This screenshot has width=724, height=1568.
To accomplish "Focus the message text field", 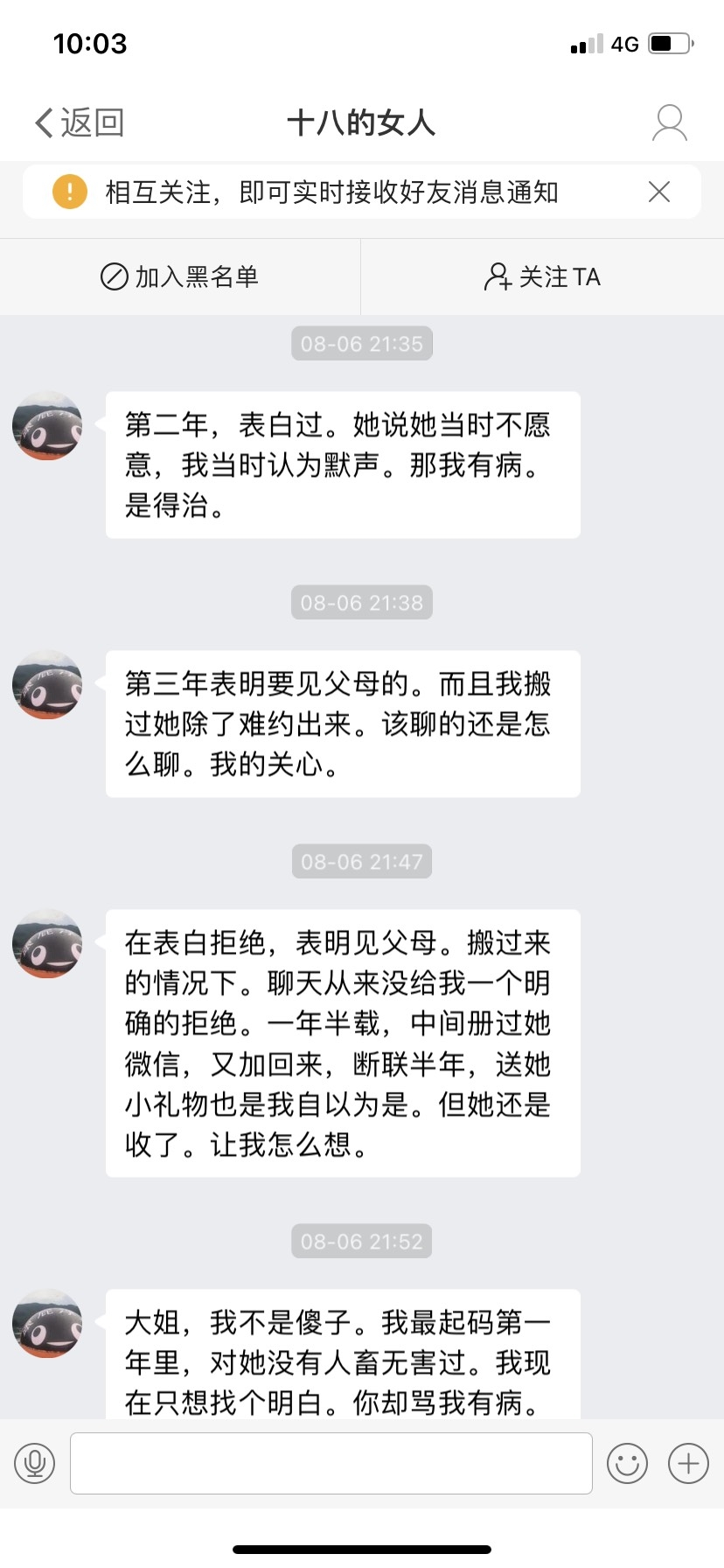I will (x=331, y=1463).
